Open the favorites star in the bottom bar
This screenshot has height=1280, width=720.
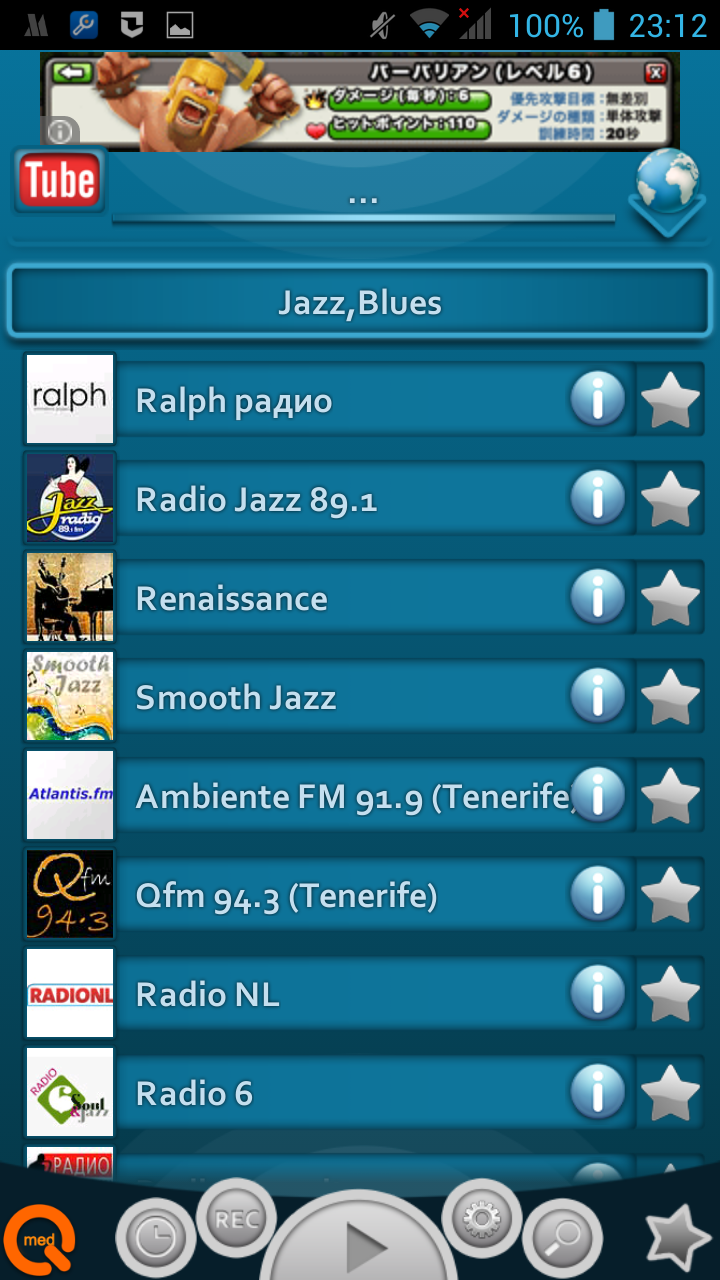point(677,1238)
